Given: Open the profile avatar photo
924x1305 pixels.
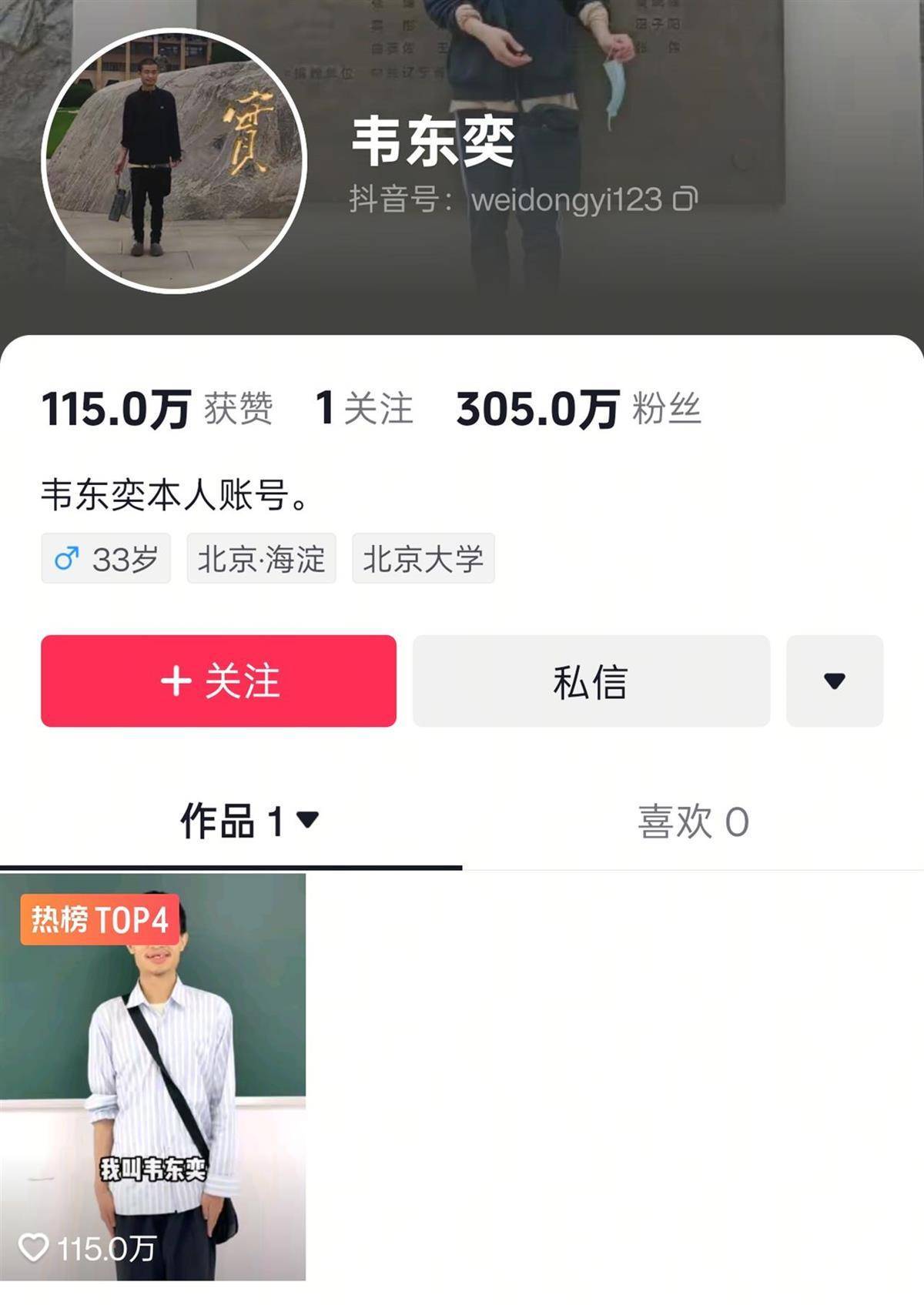Looking at the screenshot, I should (174, 161).
